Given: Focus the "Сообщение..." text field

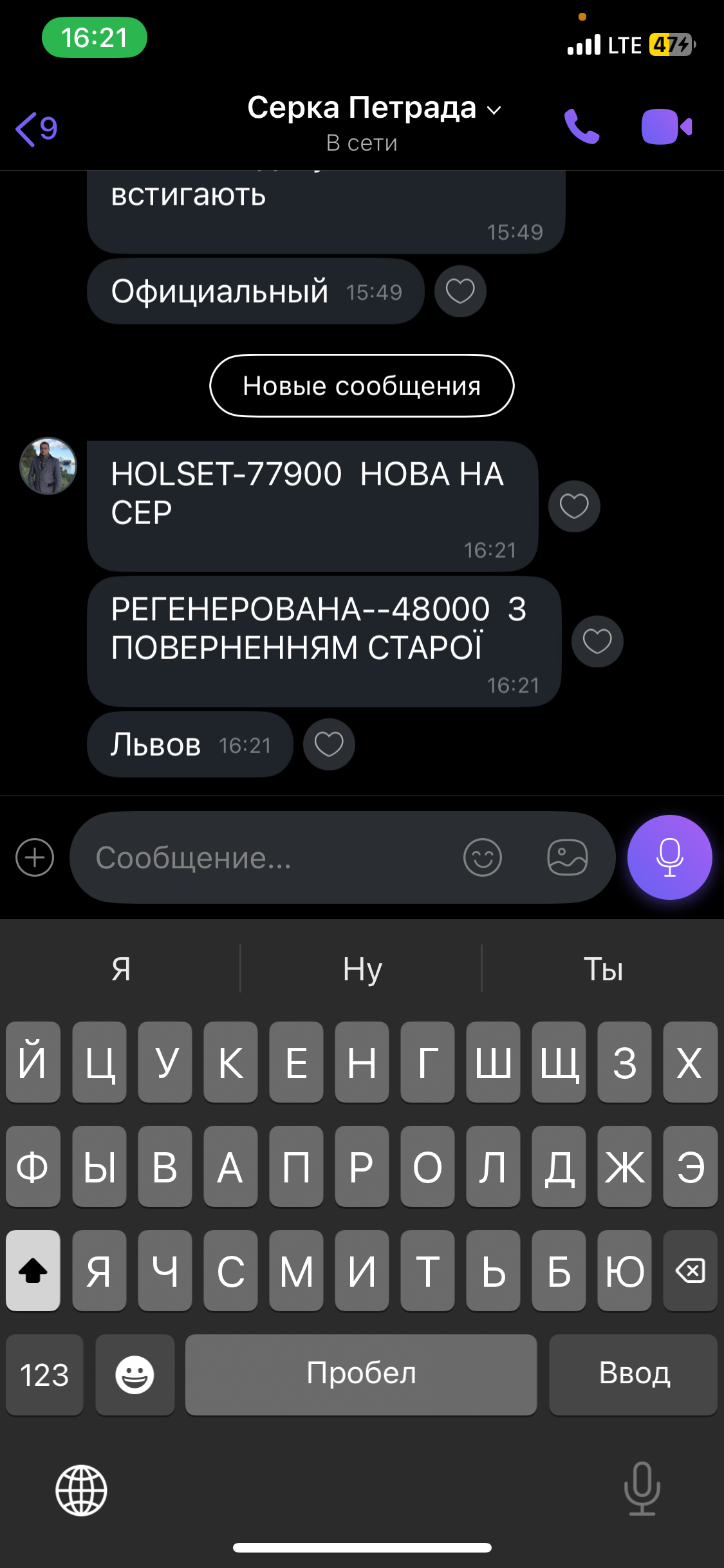Looking at the screenshot, I should 270,857.
